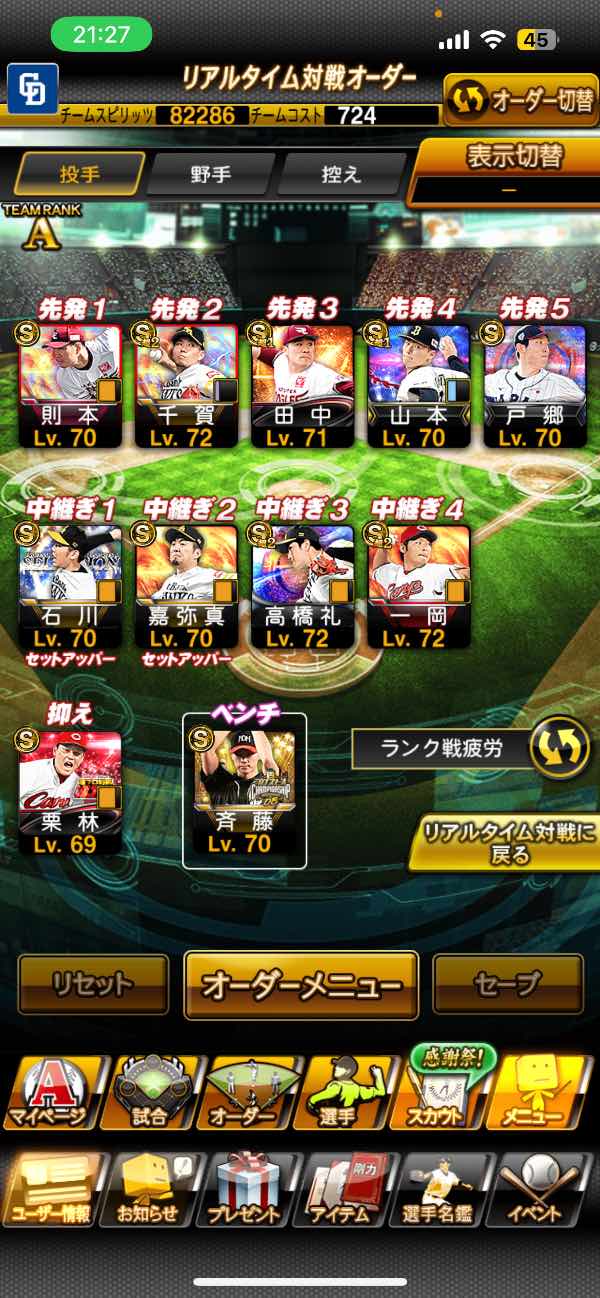This screenshot has width=600, height=1298.
Task: Open the プレゼント box
Action: pos(244,1190)
